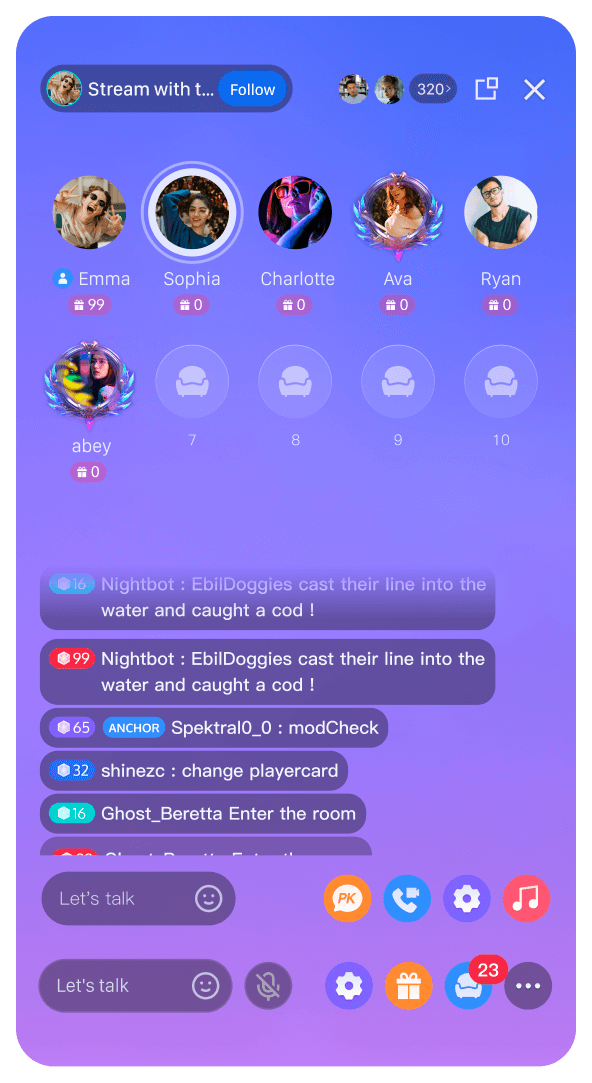Viewport: 592px width, 1083px height.
Task: Open seat requests with 23 badge
Action: click(x=469, y=986)
